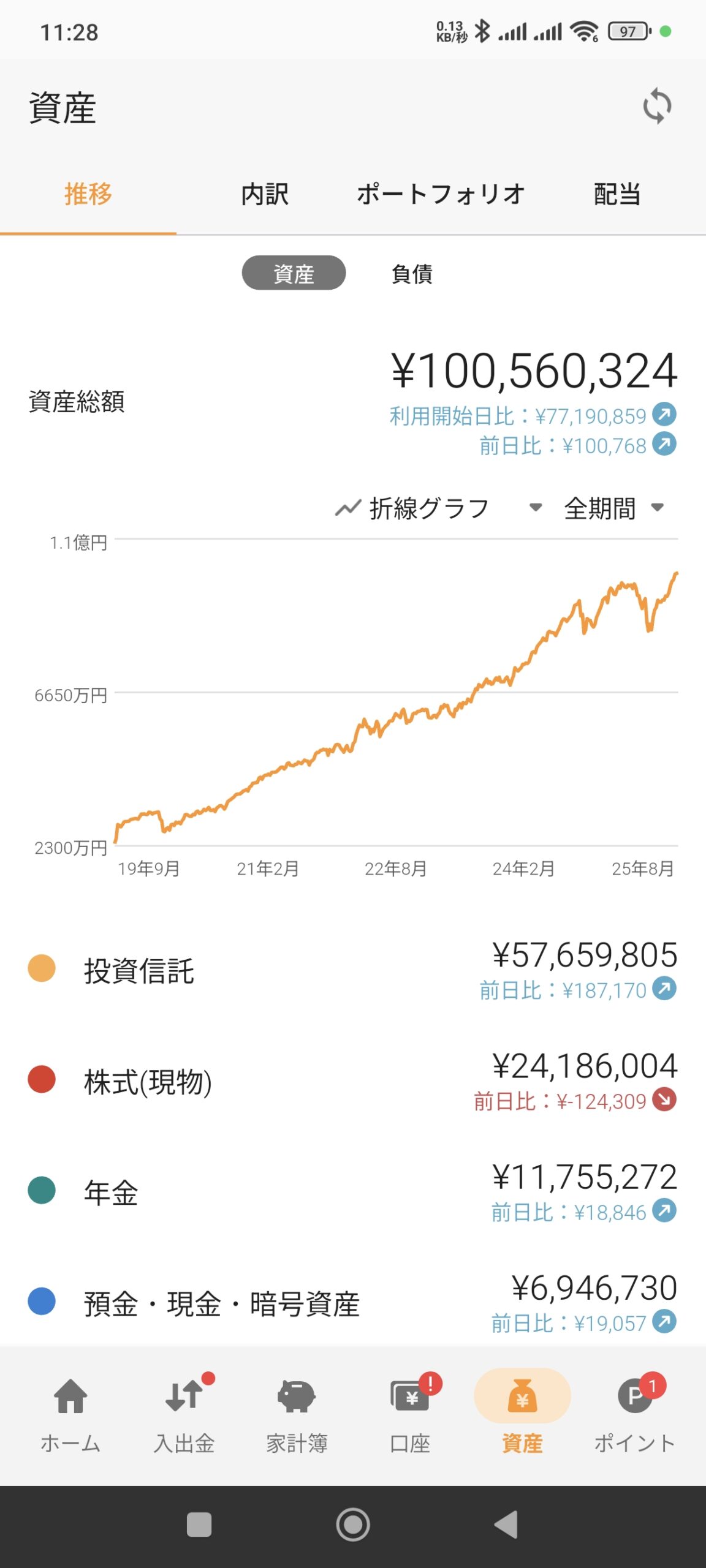Switch to the 内訳 tab
Image resolution: width=706 pixels, height=1568 pixels.
click(x=265, y=194)
